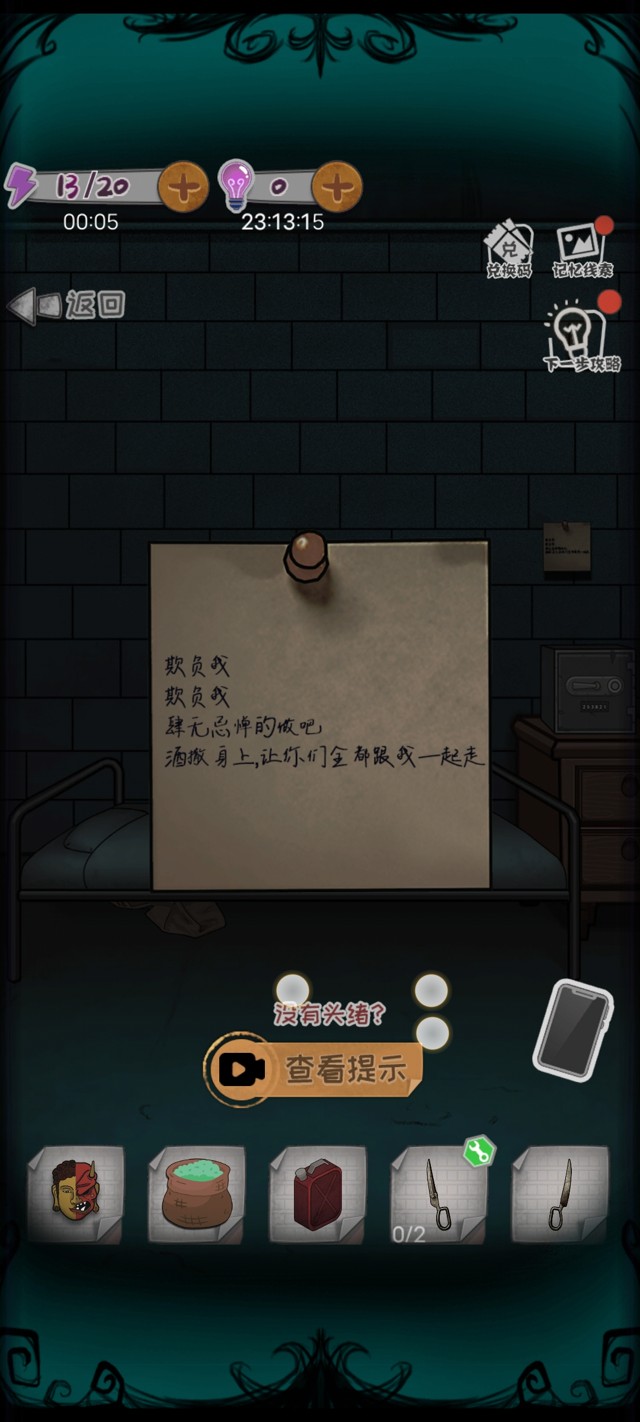Select the single scissor blade item
640x1422 pixels.
coord(560,1195)
